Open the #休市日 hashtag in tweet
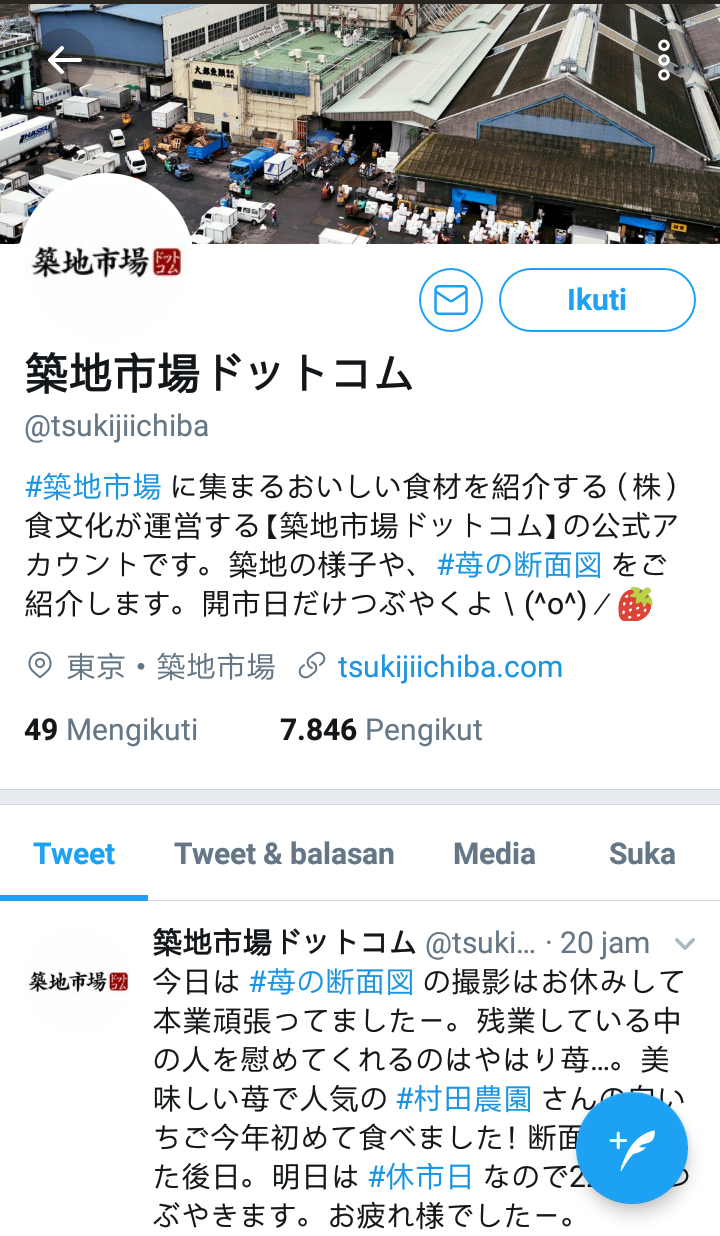Screen dimensions: 720x1236 [421, 1177]
